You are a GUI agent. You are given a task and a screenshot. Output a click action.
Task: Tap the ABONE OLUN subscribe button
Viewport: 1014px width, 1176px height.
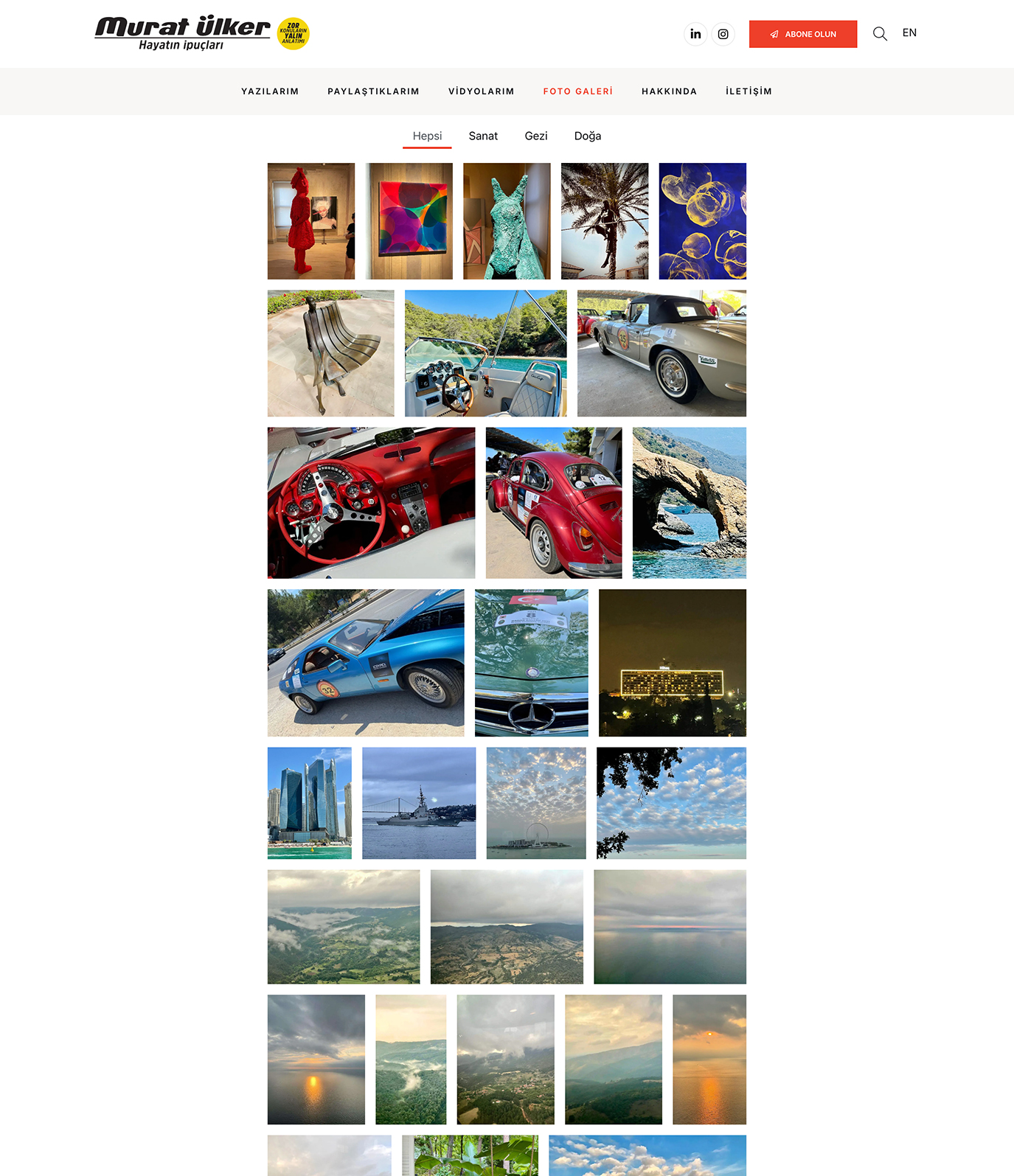(x=802, y=34)
